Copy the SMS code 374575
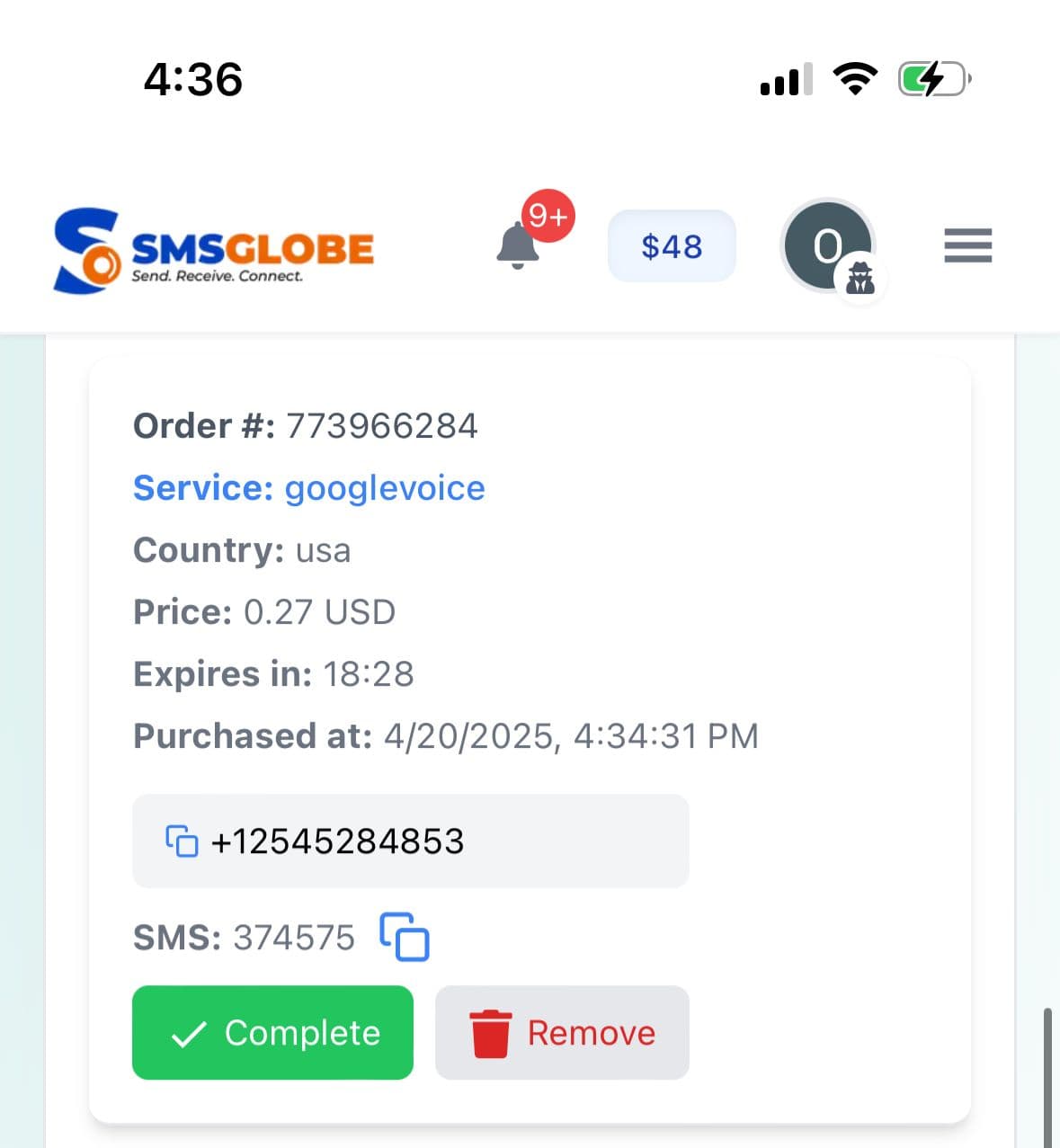1060x1148 pixels. [x=405, y=937]
